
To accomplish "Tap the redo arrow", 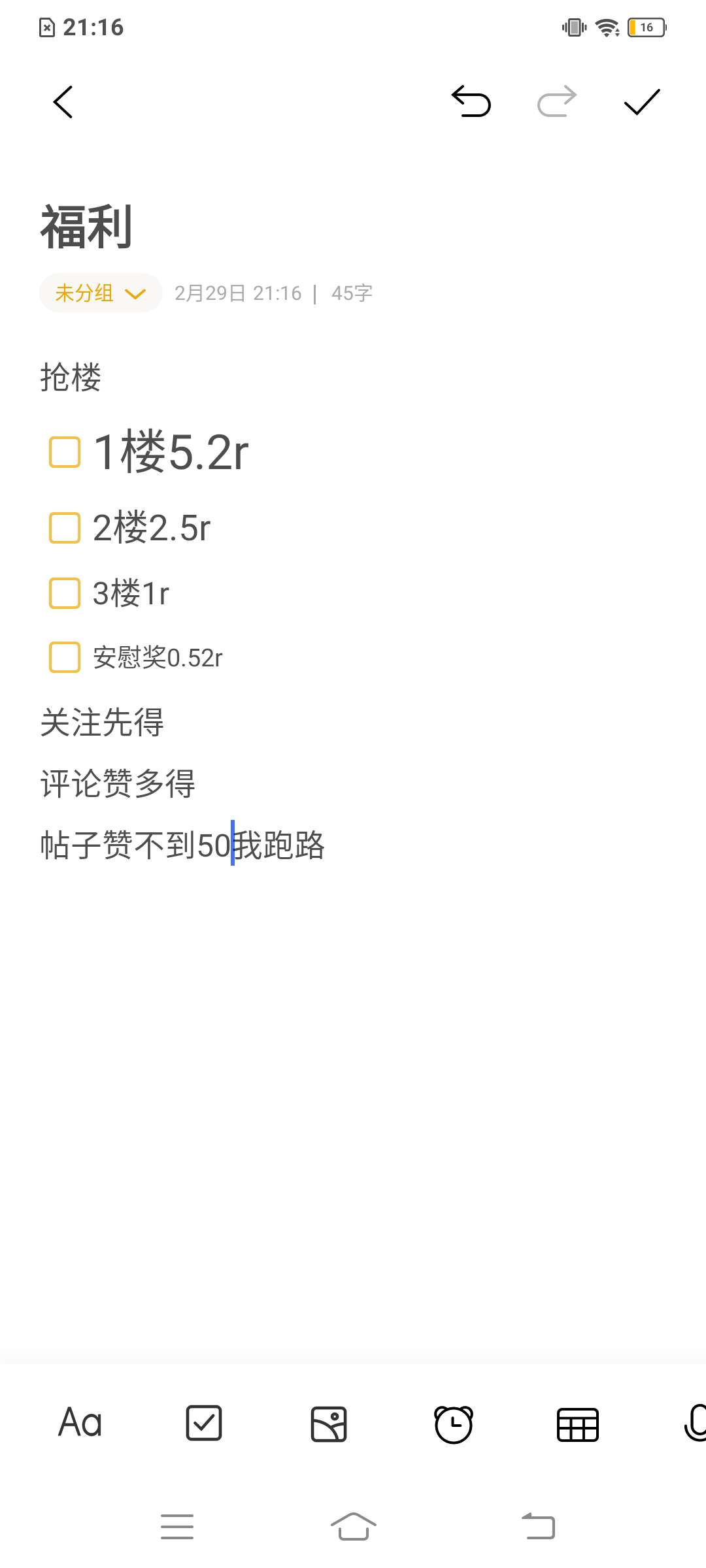I will 556,102.
